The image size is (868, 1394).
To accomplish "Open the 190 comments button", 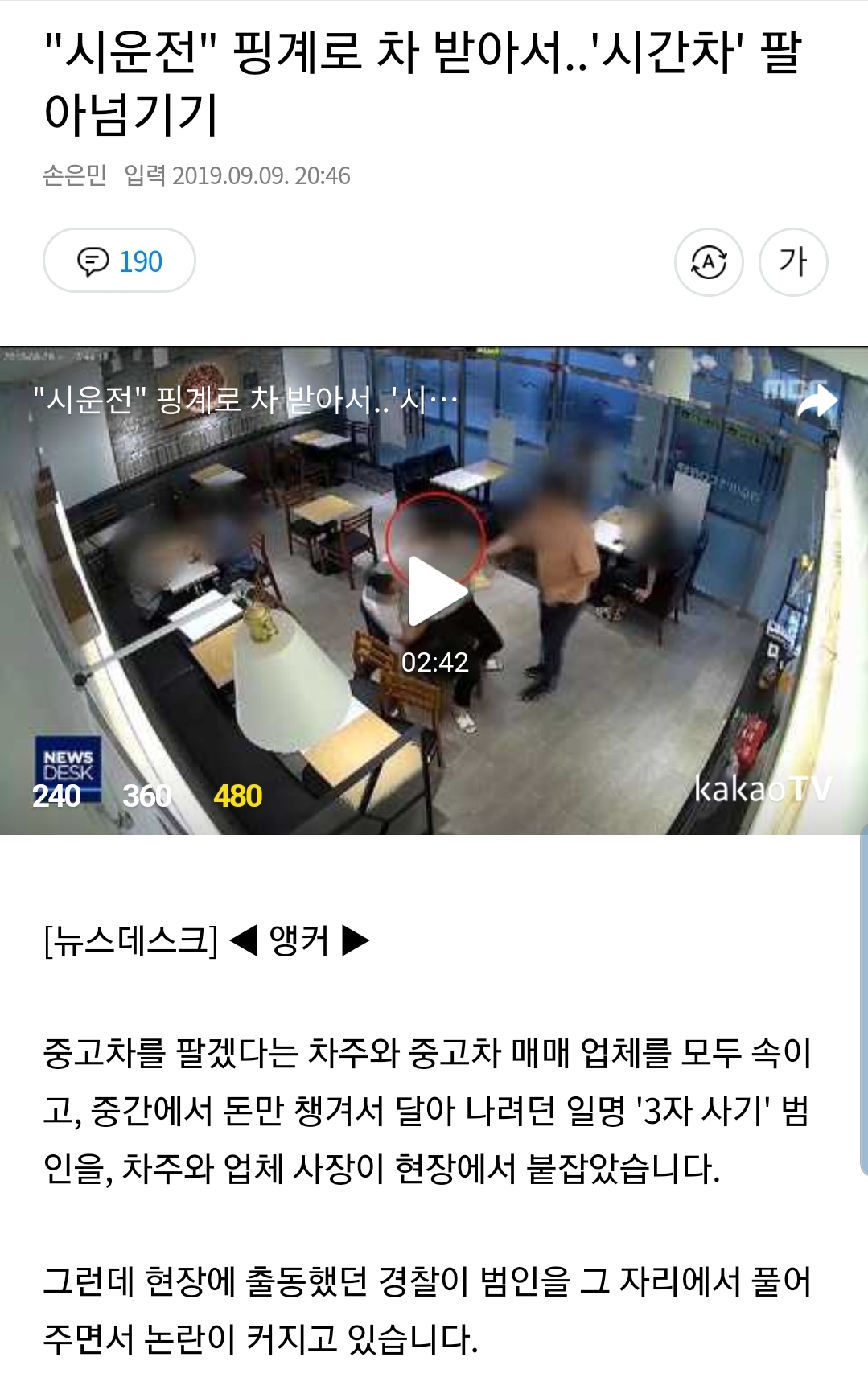I will coord(119,261).
